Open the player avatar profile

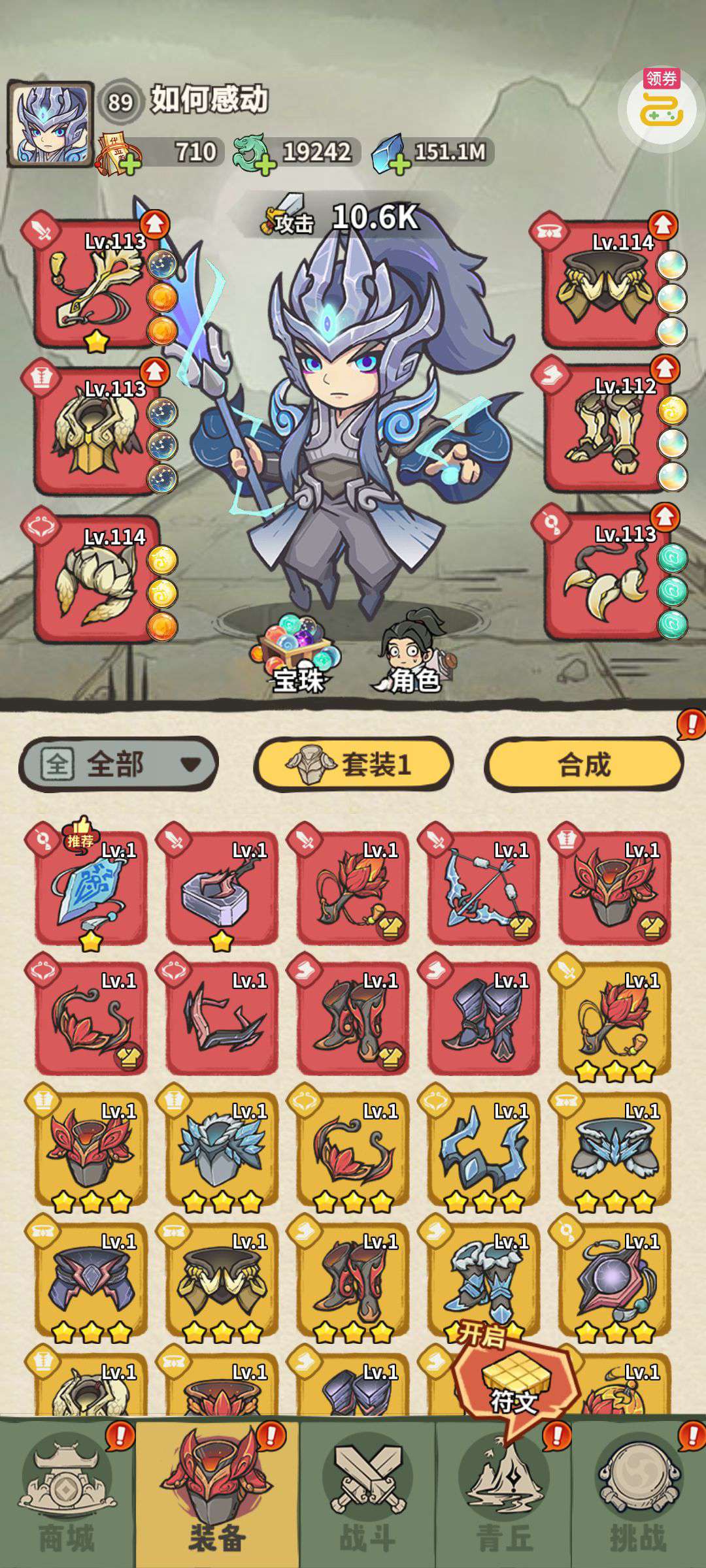coord(49,124)
